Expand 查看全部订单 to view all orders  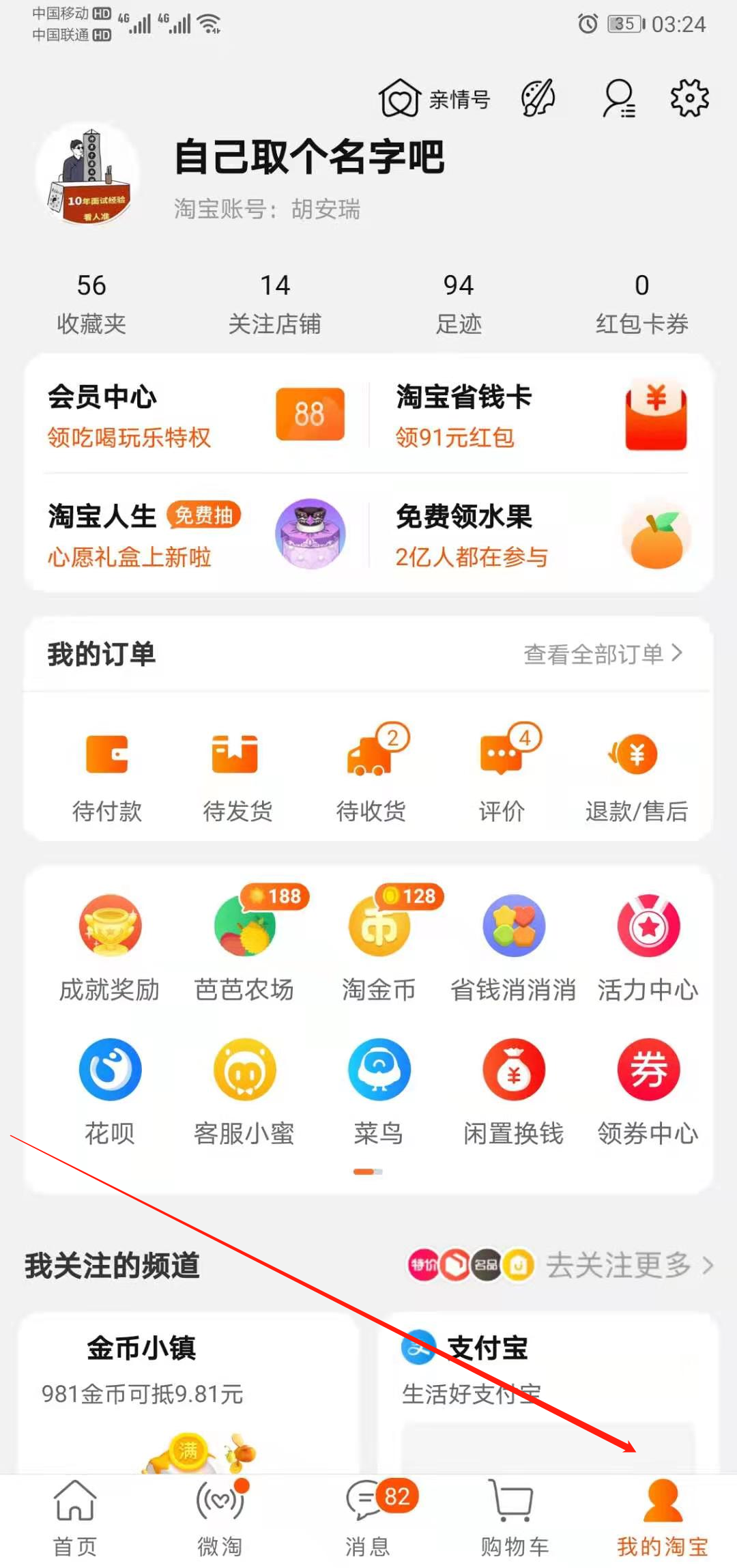[601, 653]
